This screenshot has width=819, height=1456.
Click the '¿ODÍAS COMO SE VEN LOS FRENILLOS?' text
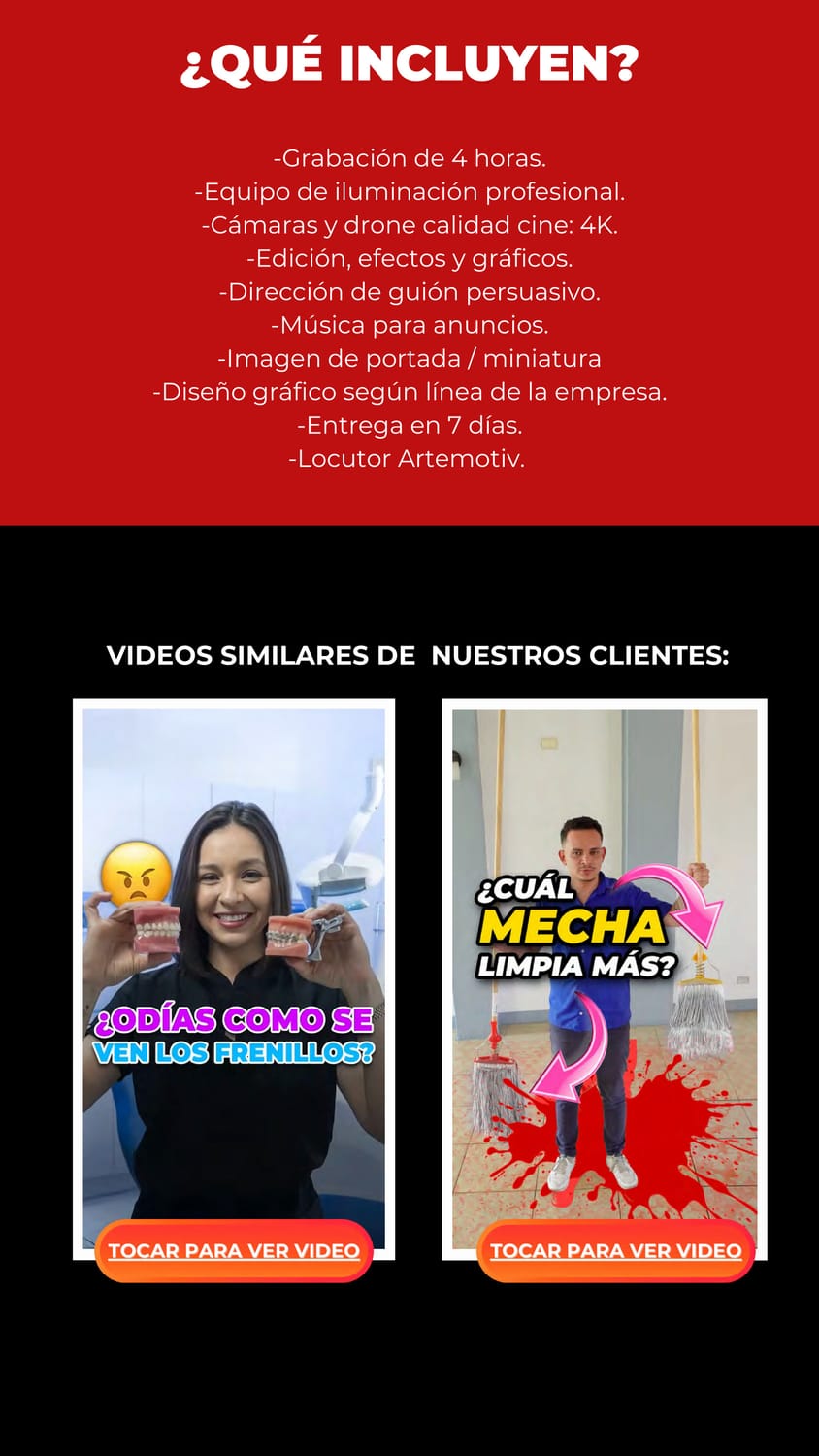coord(234,1034)
